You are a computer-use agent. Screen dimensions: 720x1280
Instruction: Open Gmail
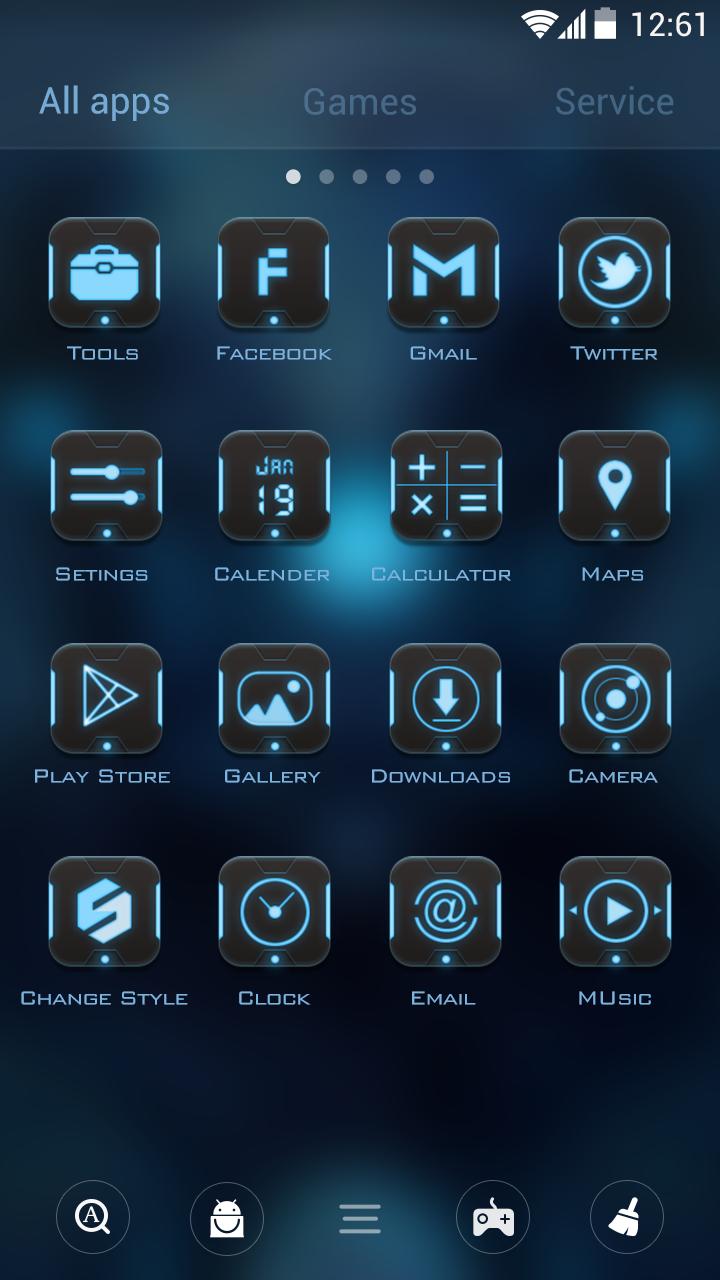pyautogui.click(x=443, y=273)
